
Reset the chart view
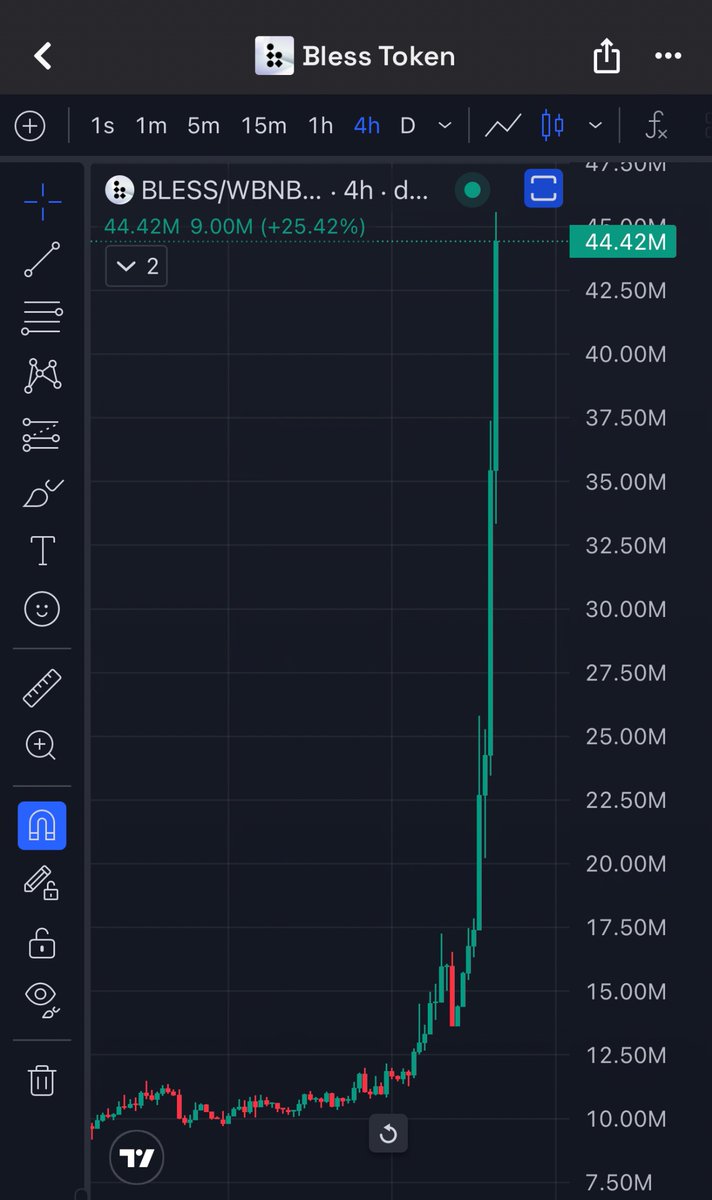(388, 1133)
